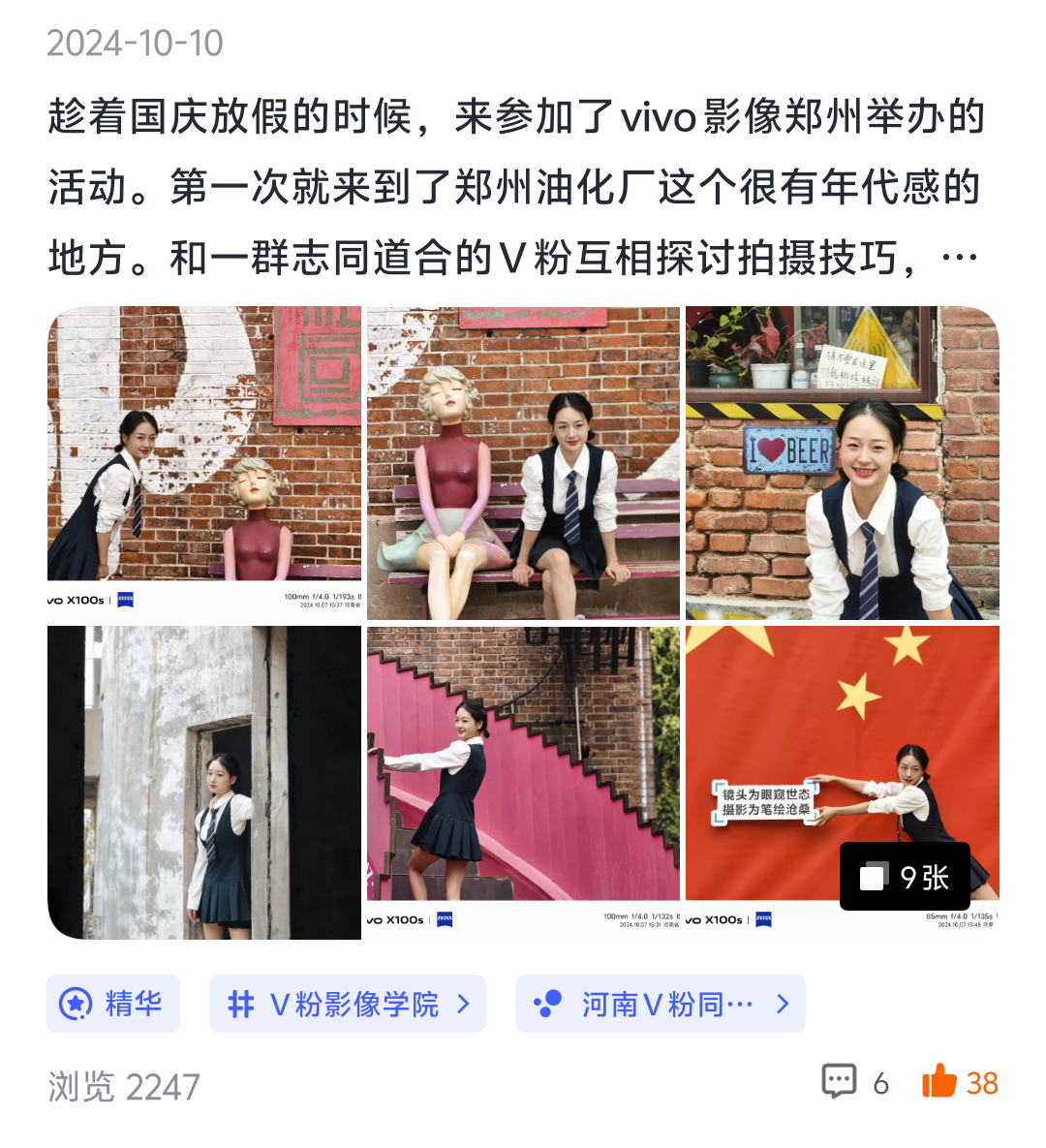
Task: View the photo with the I love BEER sign
Action: click(x=842, y=462)
